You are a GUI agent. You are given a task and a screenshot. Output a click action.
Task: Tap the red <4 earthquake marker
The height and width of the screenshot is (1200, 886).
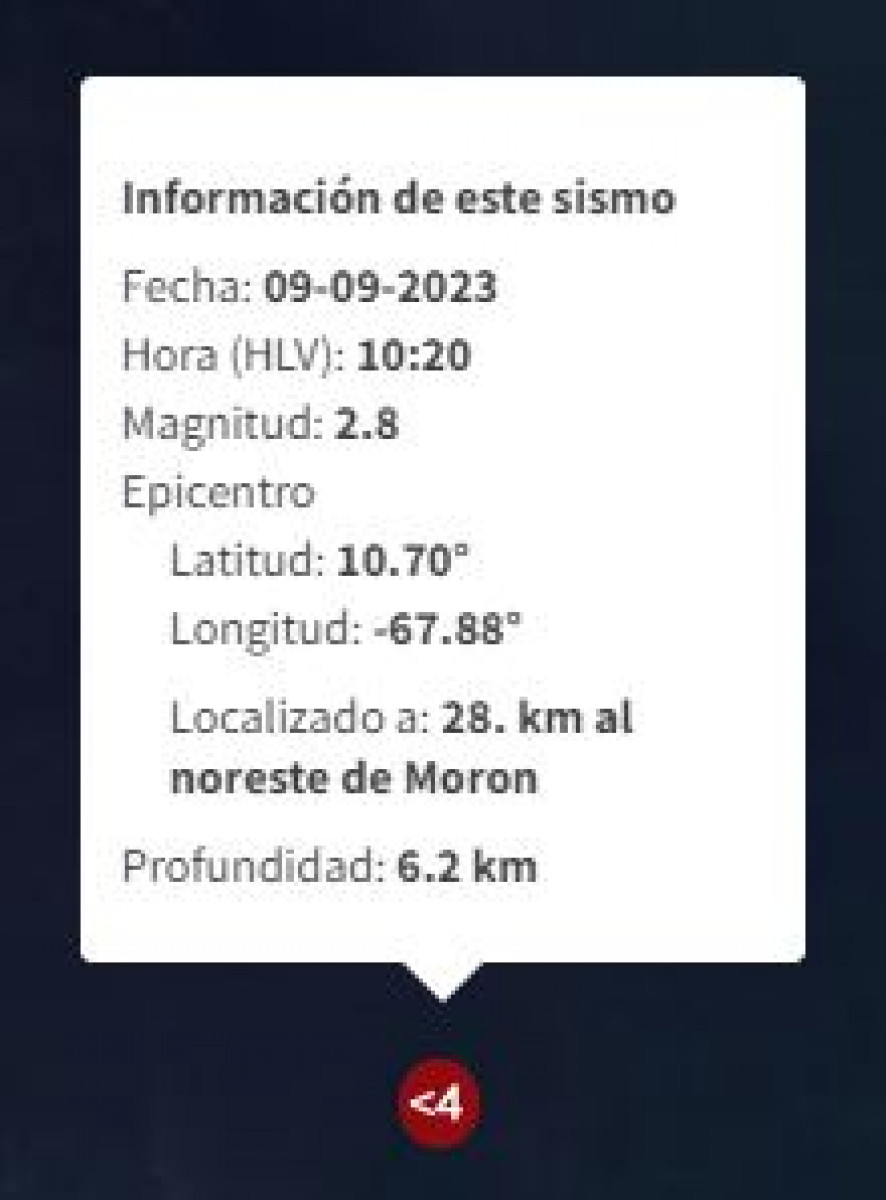pyautogui.click(x=439, y=1104)
